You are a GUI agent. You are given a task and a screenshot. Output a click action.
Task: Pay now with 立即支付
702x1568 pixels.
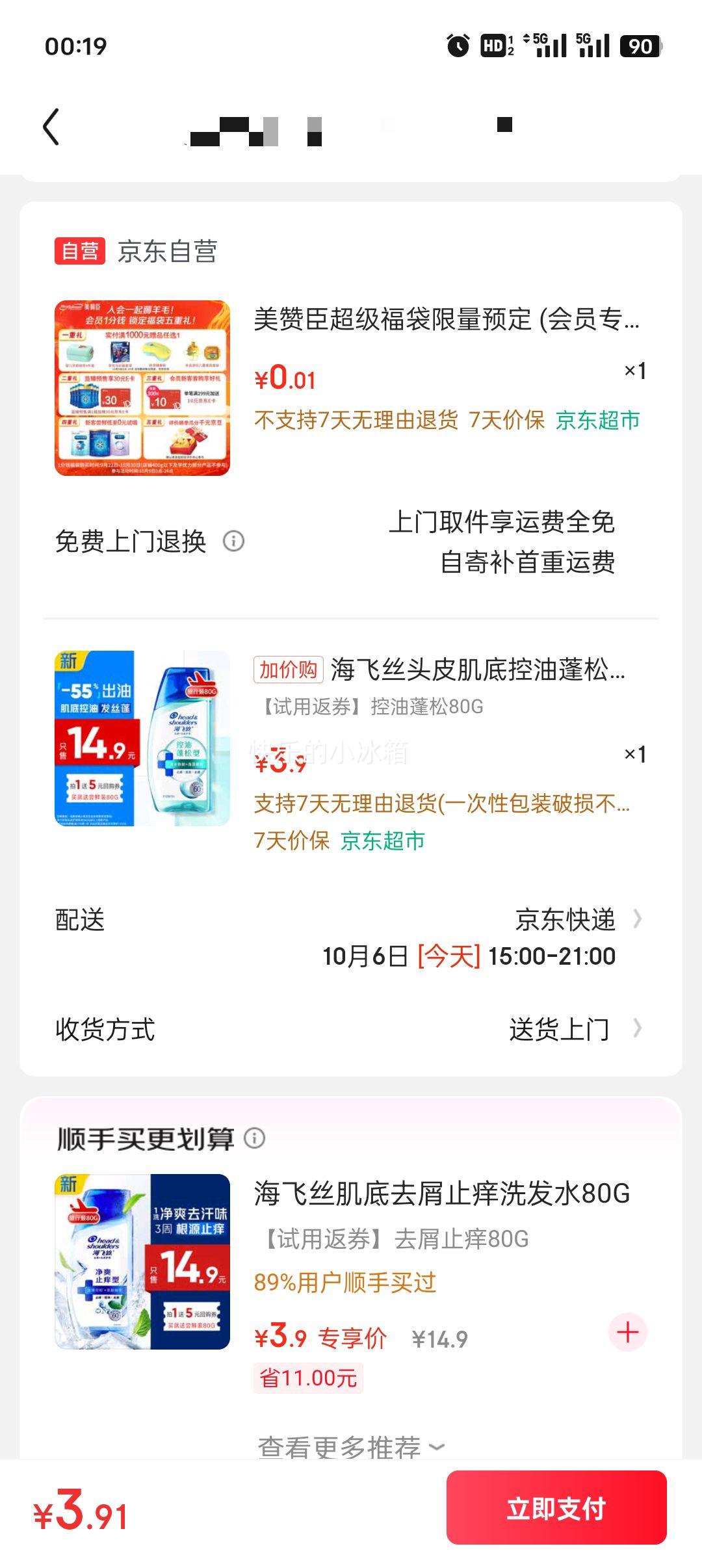point(556,1508)
